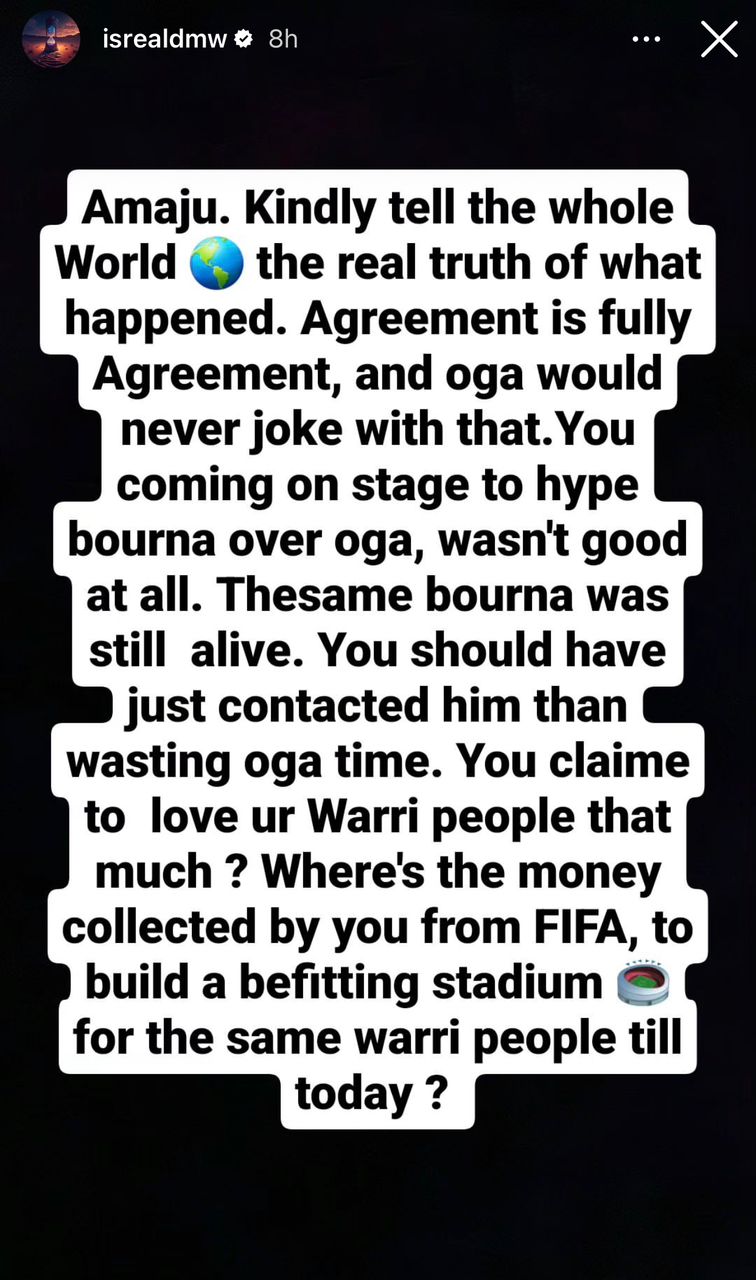Close the story viewer
This screenshot has height=1280, width=756.
click(718, 40)
